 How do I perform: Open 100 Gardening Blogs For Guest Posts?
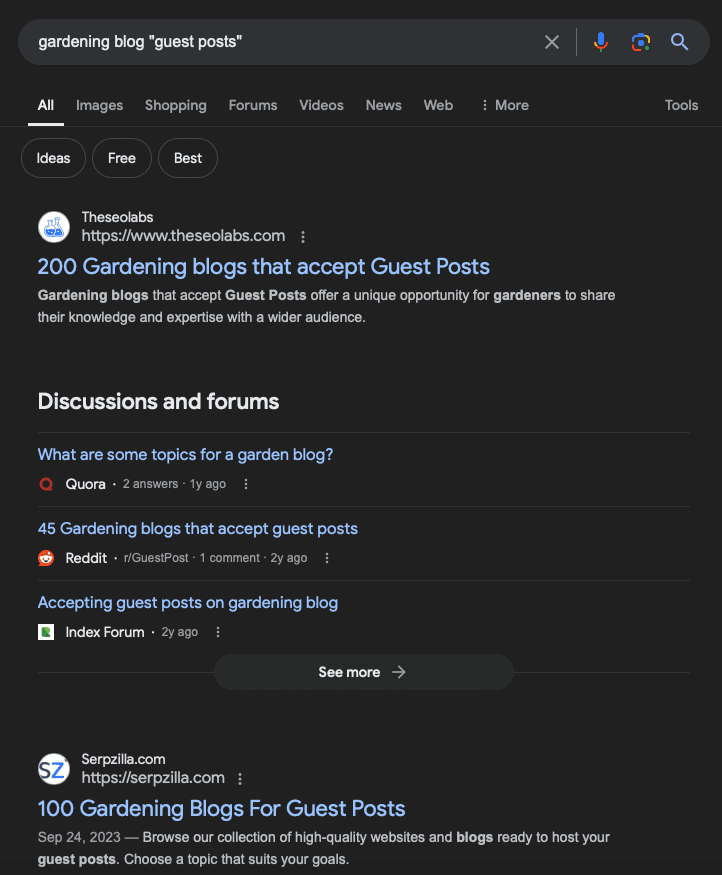click(221, 808)
